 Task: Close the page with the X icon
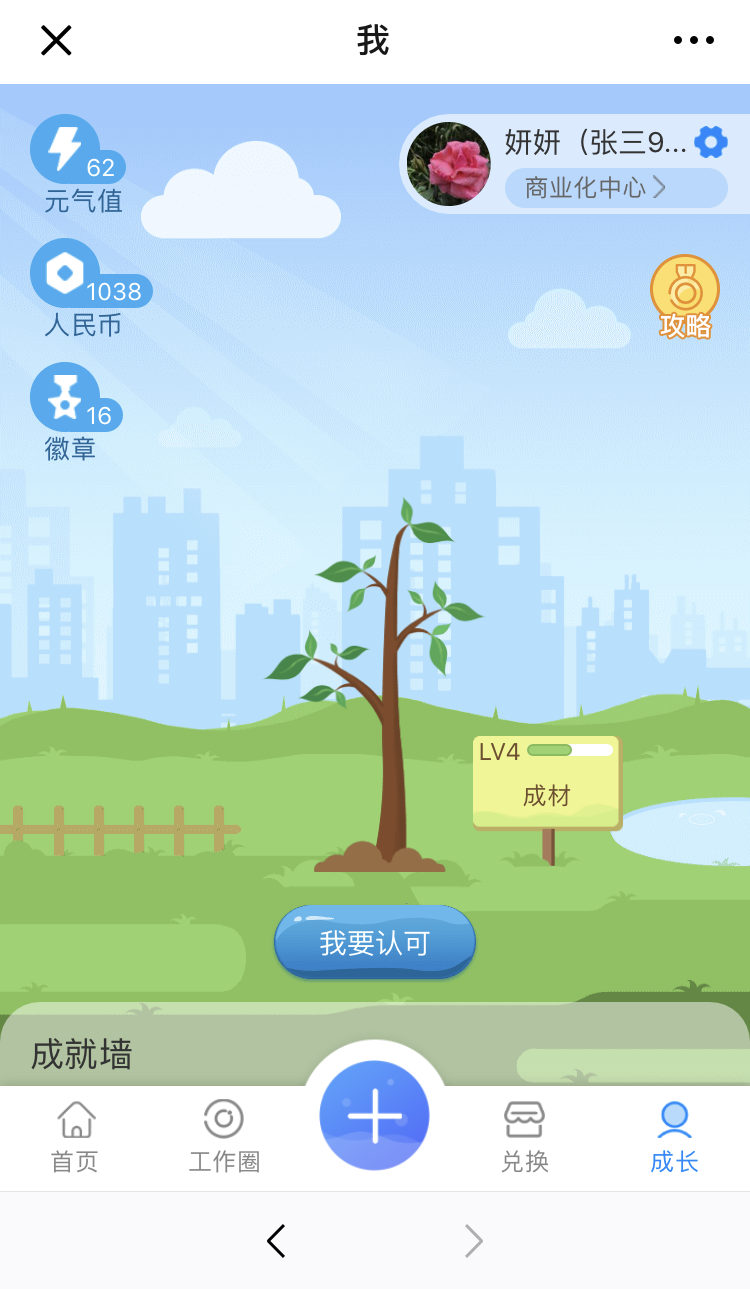click(56, 40)
